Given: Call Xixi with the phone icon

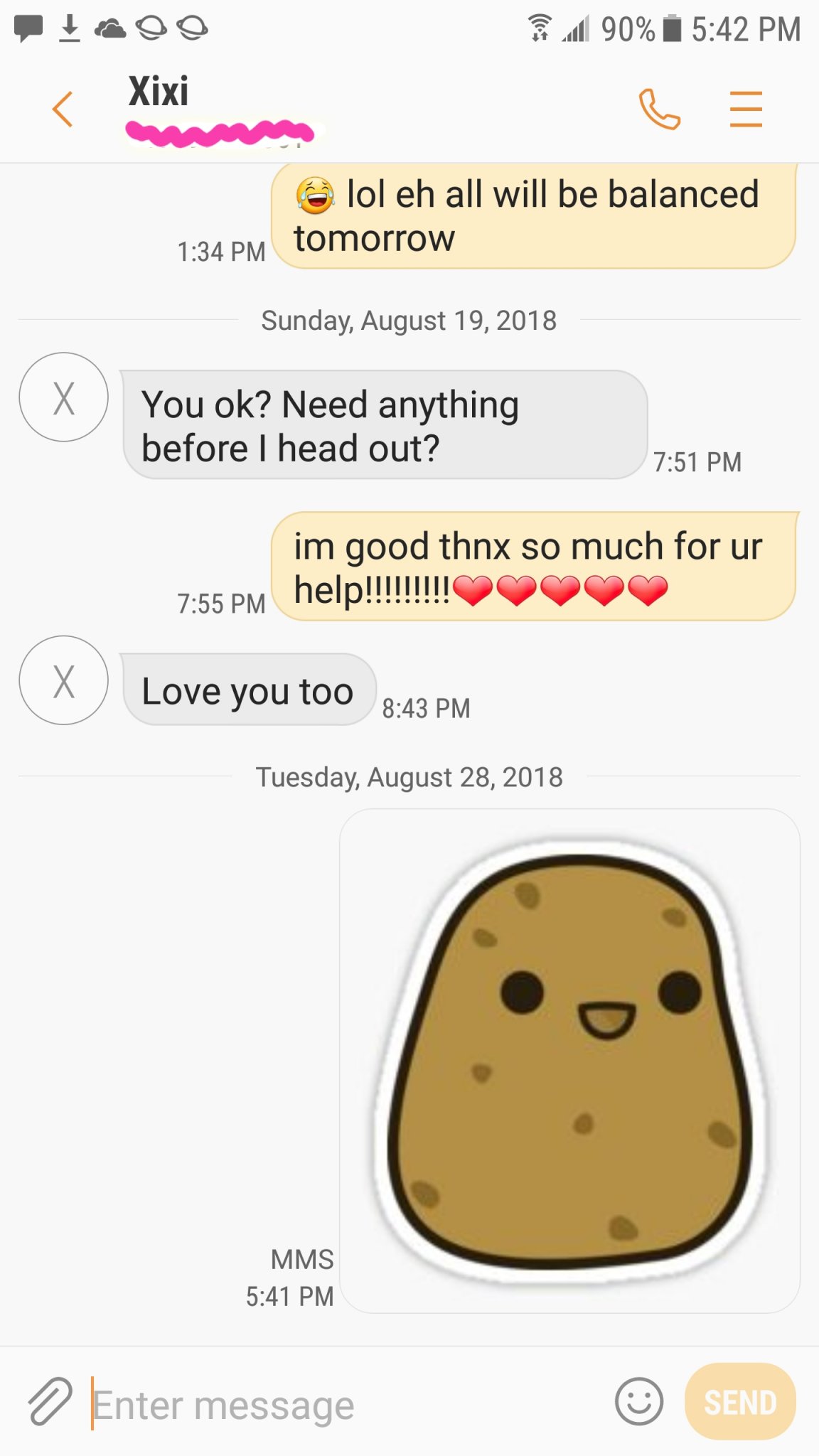Looking at the screenshot, I should click(x=659, y=109).
